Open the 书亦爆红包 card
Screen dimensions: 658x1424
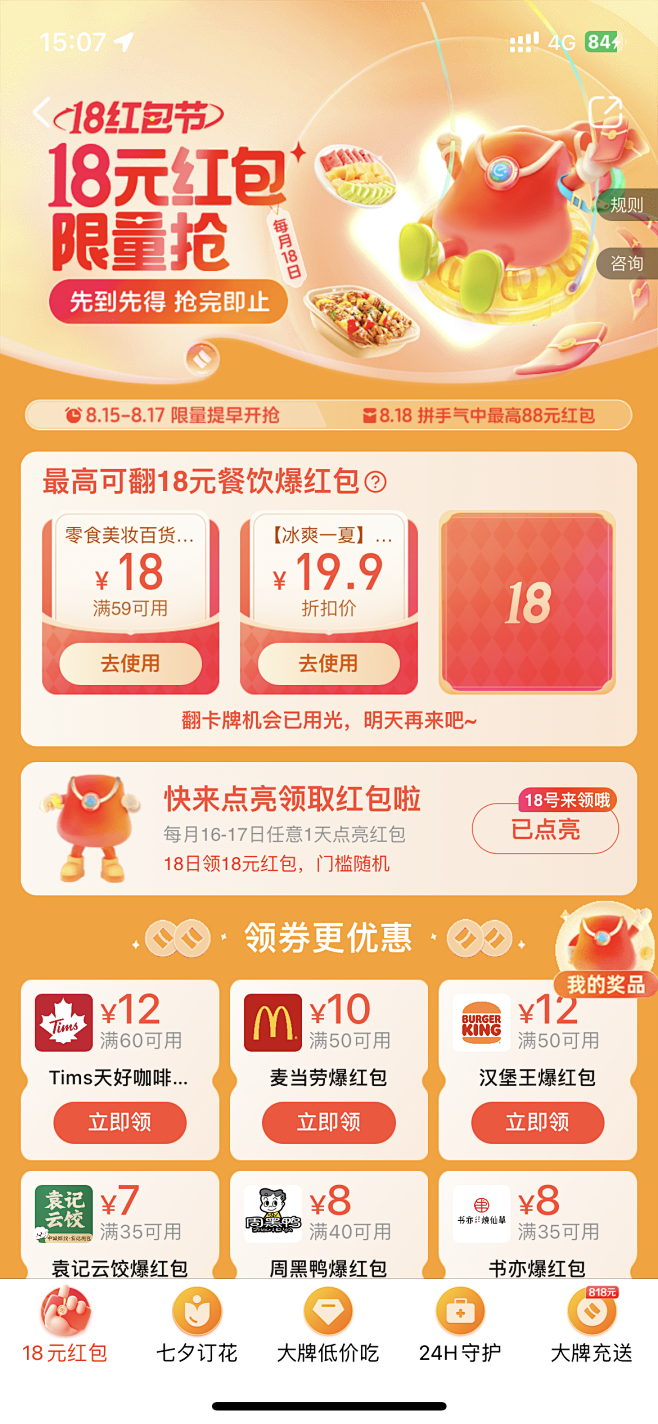pos(538,1226)
